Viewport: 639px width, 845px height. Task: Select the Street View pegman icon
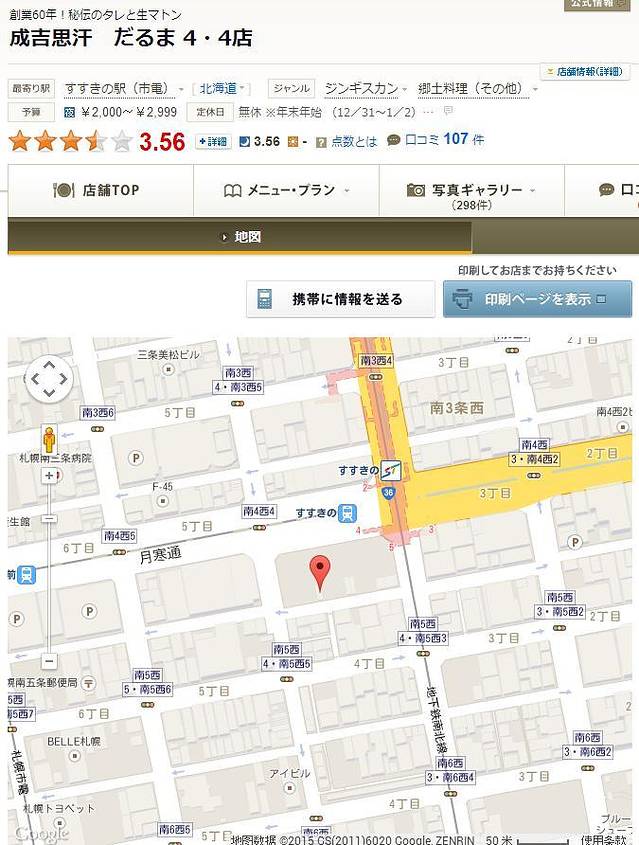tap(49, 438)
